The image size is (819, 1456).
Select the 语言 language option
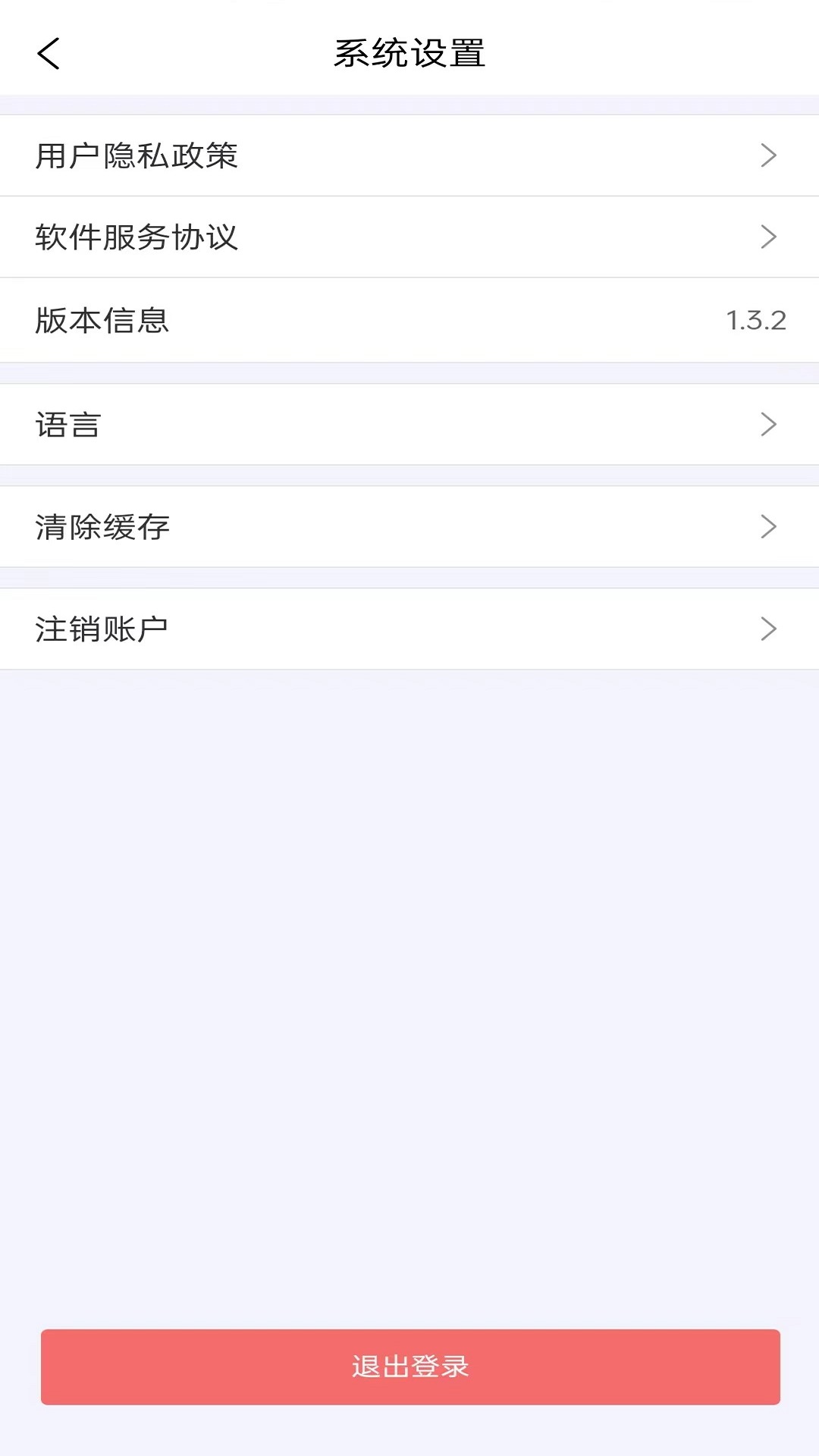(409, 425)
